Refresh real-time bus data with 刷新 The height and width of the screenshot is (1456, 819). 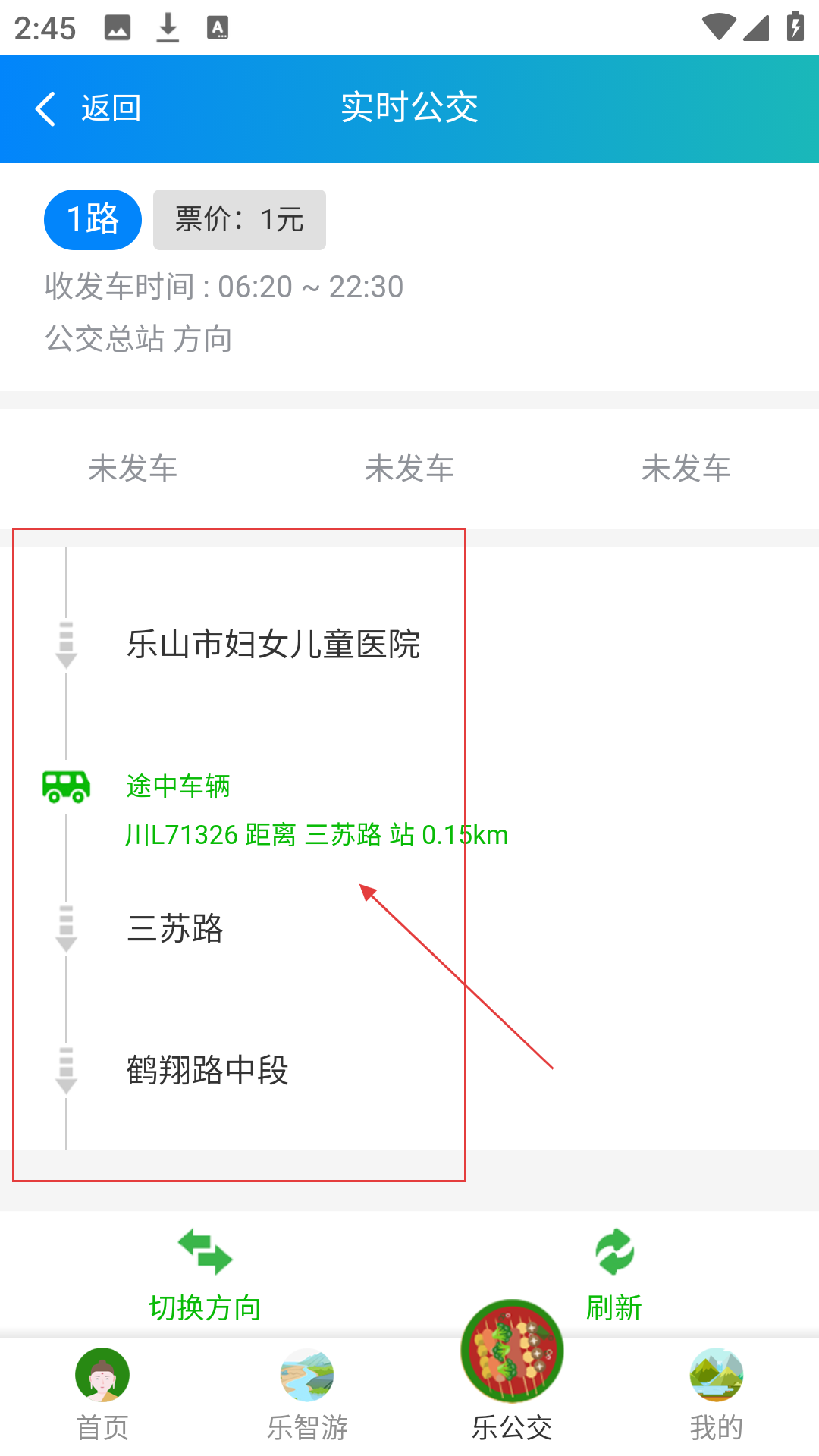pos(614,1275)
